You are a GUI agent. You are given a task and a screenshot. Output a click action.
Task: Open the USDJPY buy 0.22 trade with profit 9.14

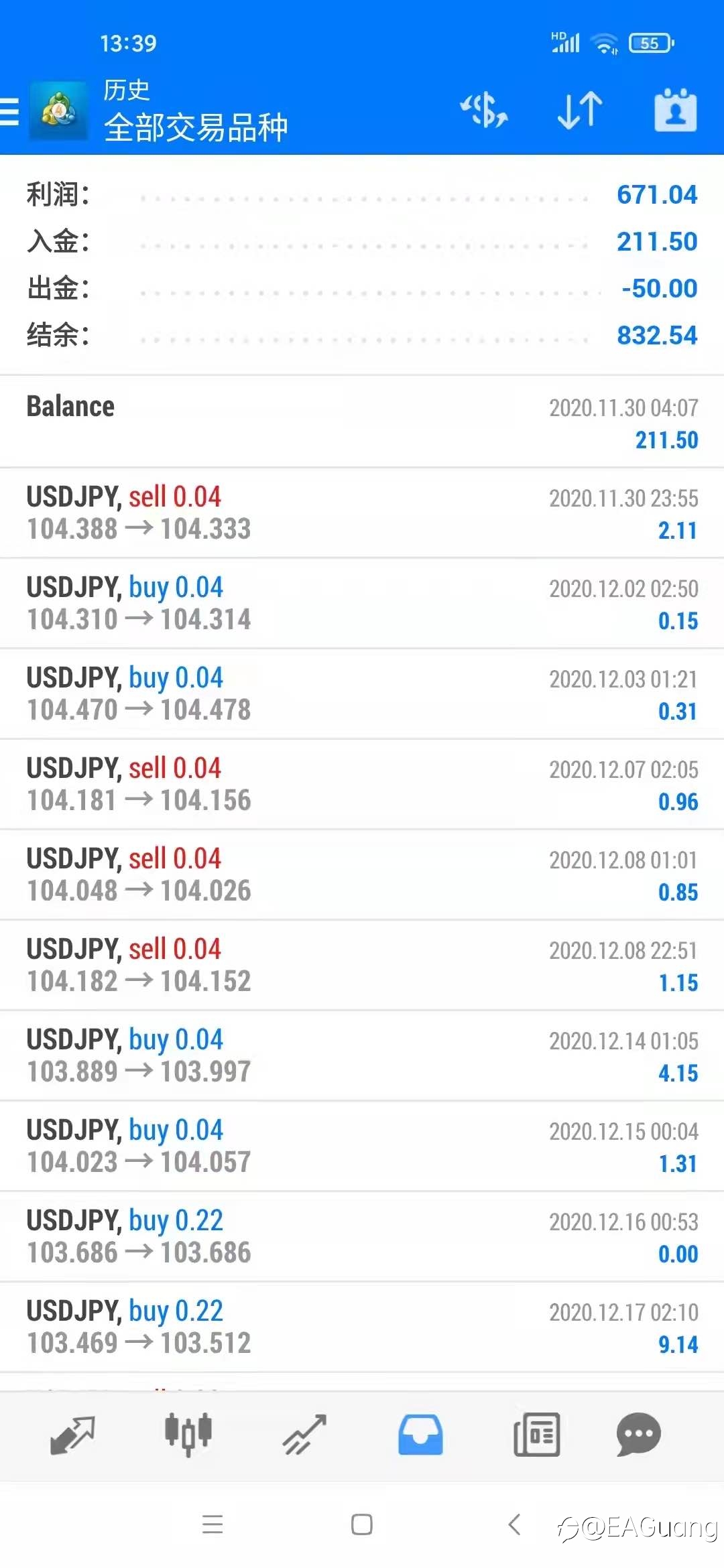point(362,1327)
